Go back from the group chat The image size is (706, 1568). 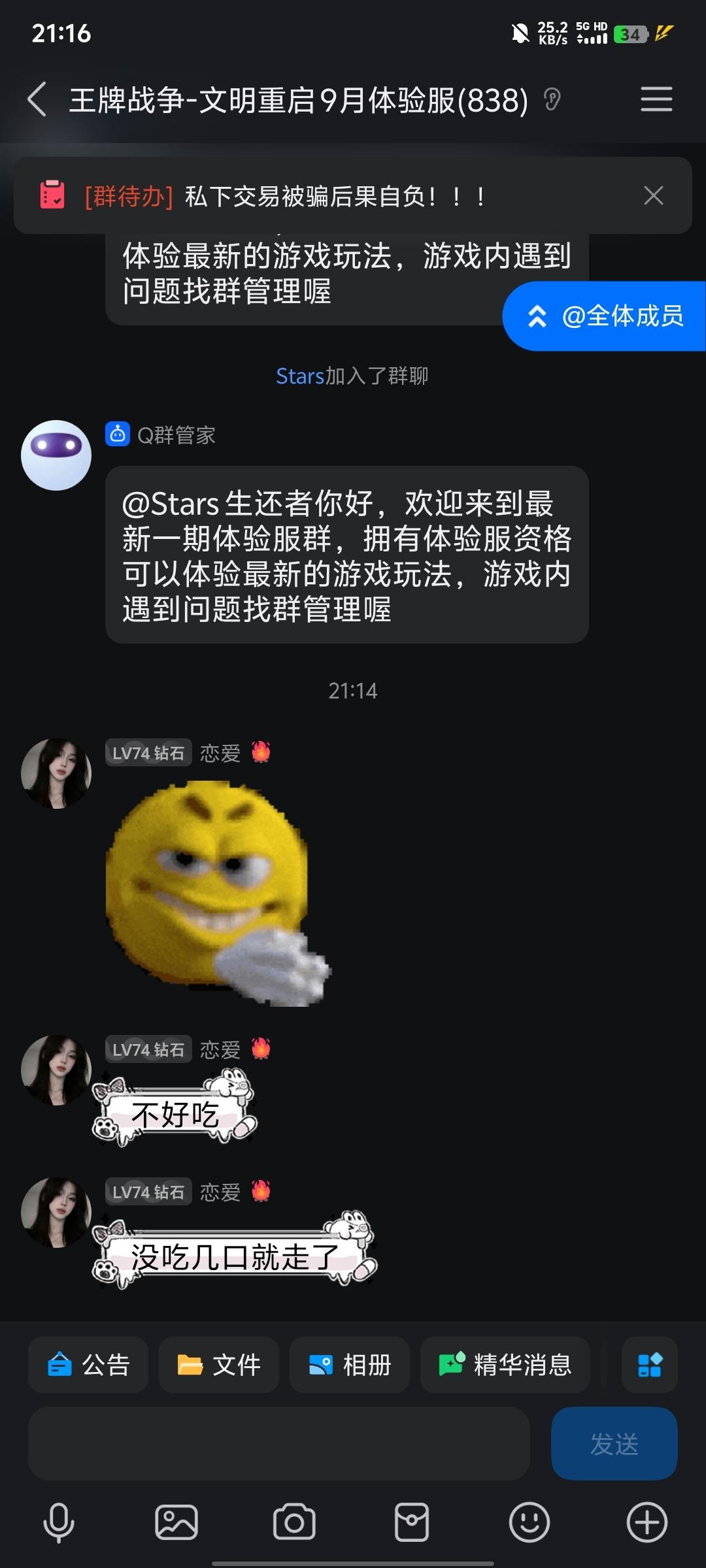[x=37, y=100]
